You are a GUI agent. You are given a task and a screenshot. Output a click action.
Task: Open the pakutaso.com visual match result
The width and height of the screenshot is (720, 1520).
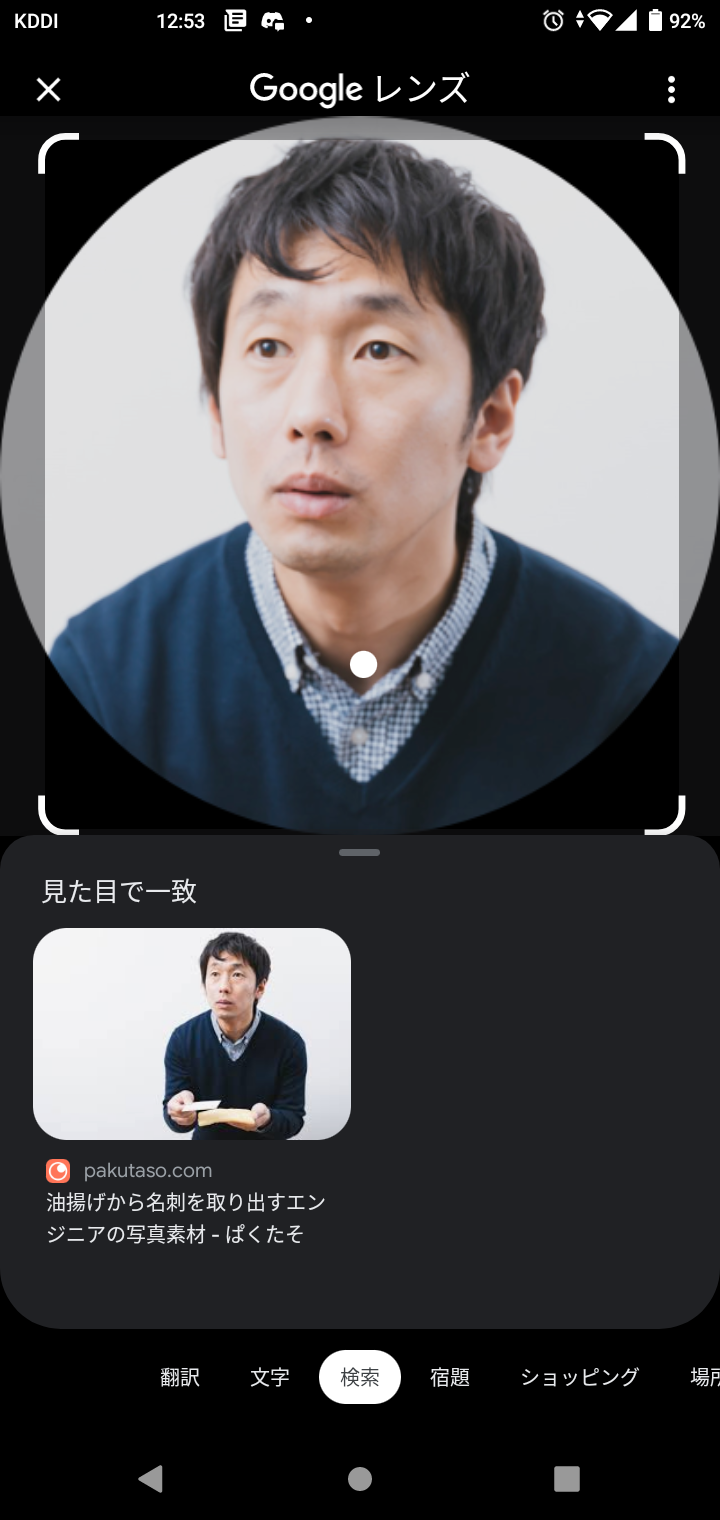[x=192, y=1034]
